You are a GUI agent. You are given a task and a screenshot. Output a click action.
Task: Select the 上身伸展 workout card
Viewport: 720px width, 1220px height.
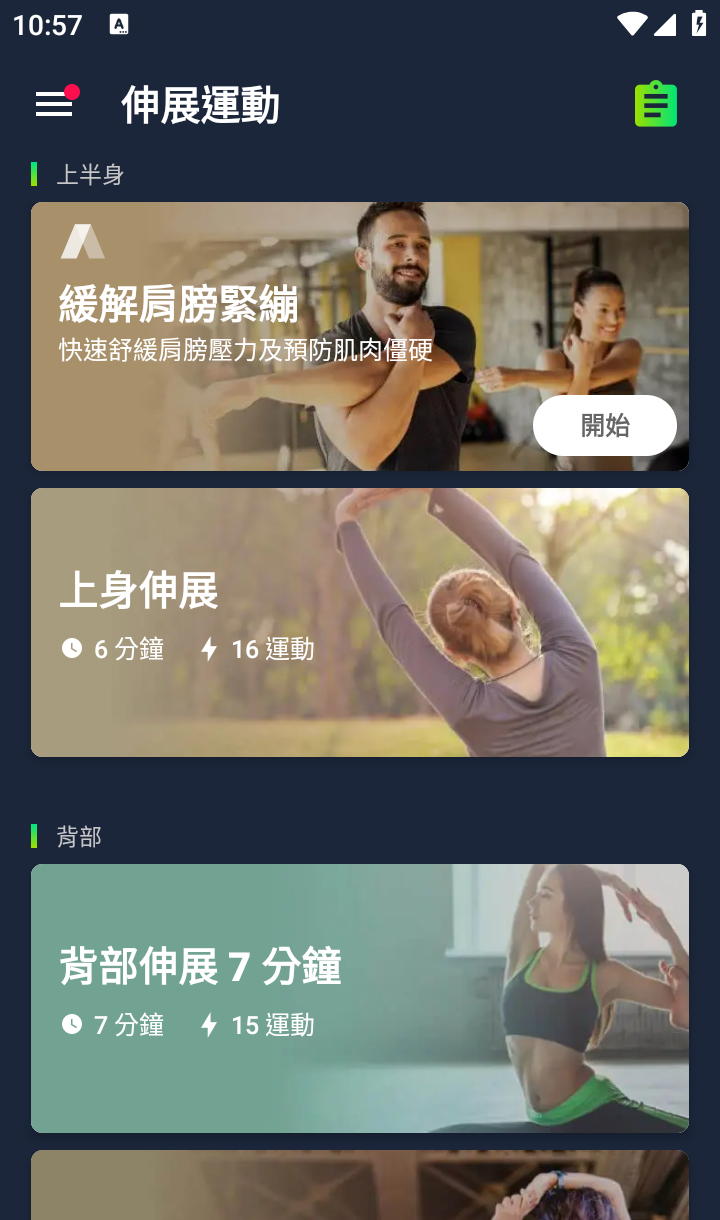(360, 622)
